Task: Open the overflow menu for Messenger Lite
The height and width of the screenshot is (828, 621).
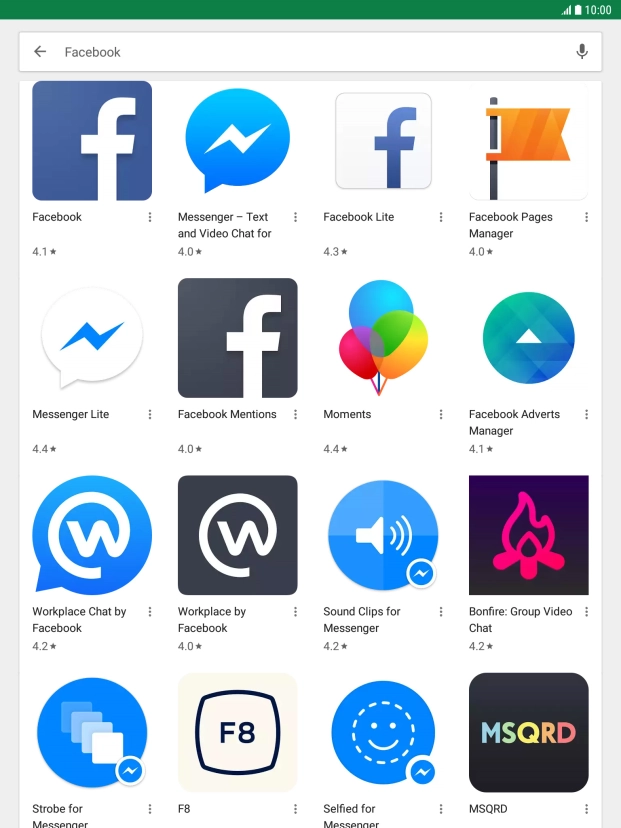Action: (x=150, y=414)
